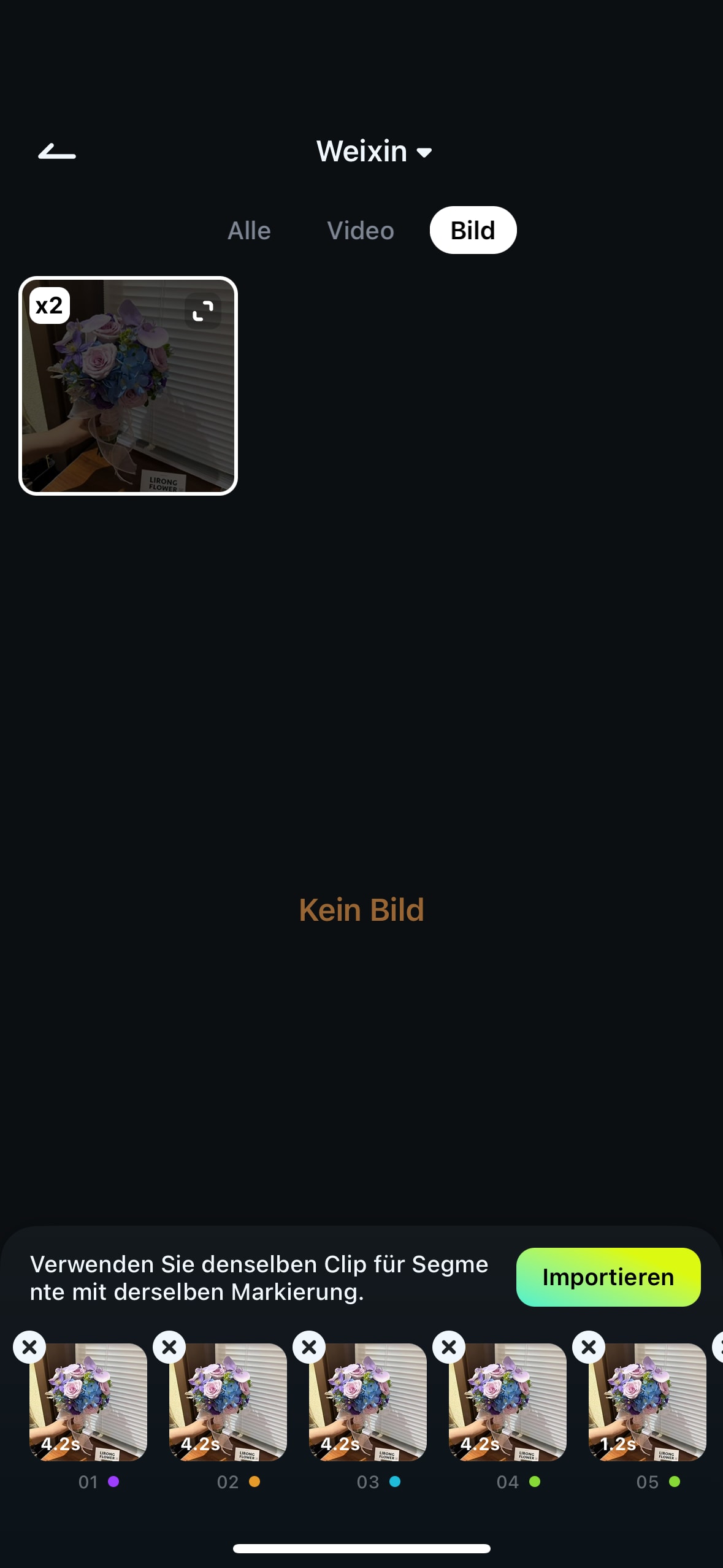Viewport: 723px width, 1568px height.
Task: Go back using the arrow icon
Action: [x=57, y=152]
